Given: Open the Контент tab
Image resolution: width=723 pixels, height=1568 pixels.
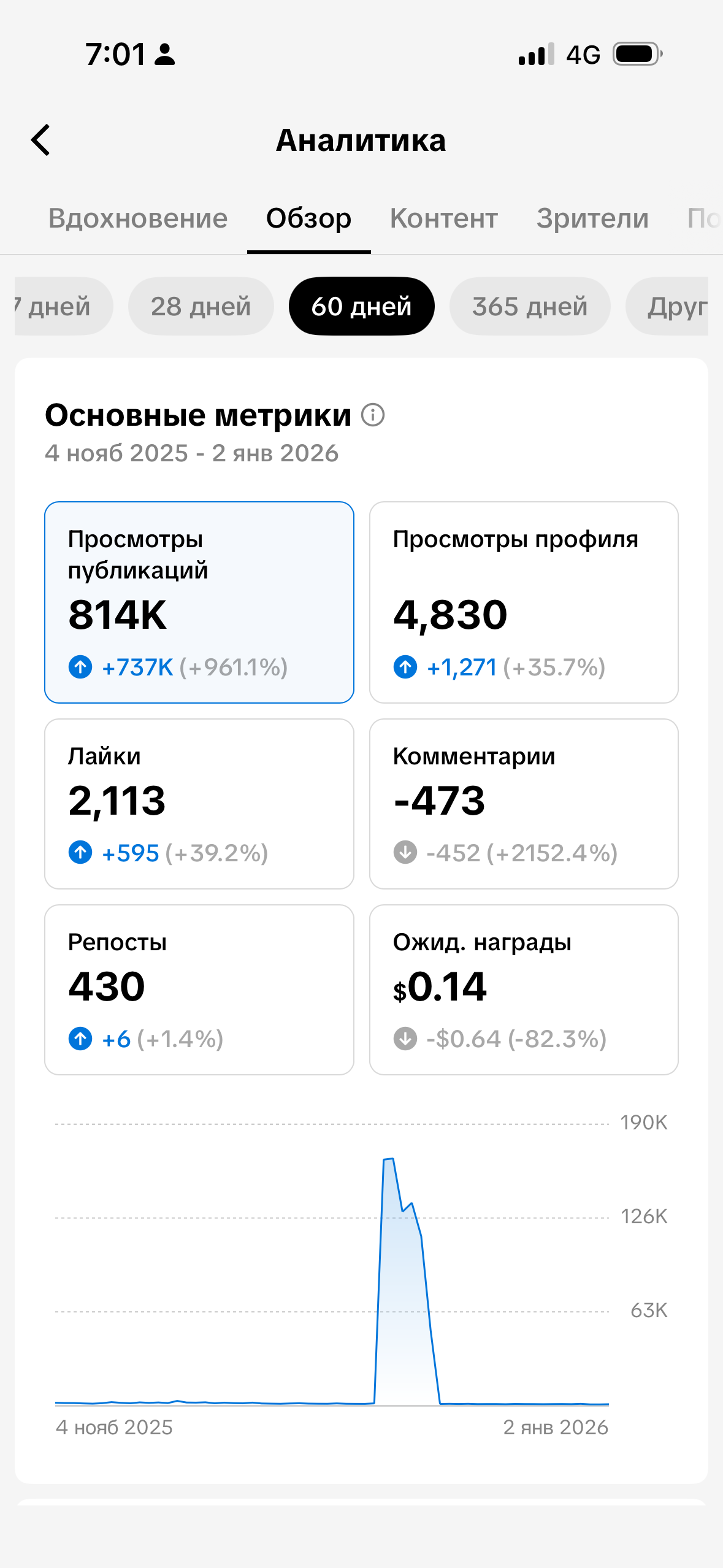Looking at the screenshot, I should point(443,218).
